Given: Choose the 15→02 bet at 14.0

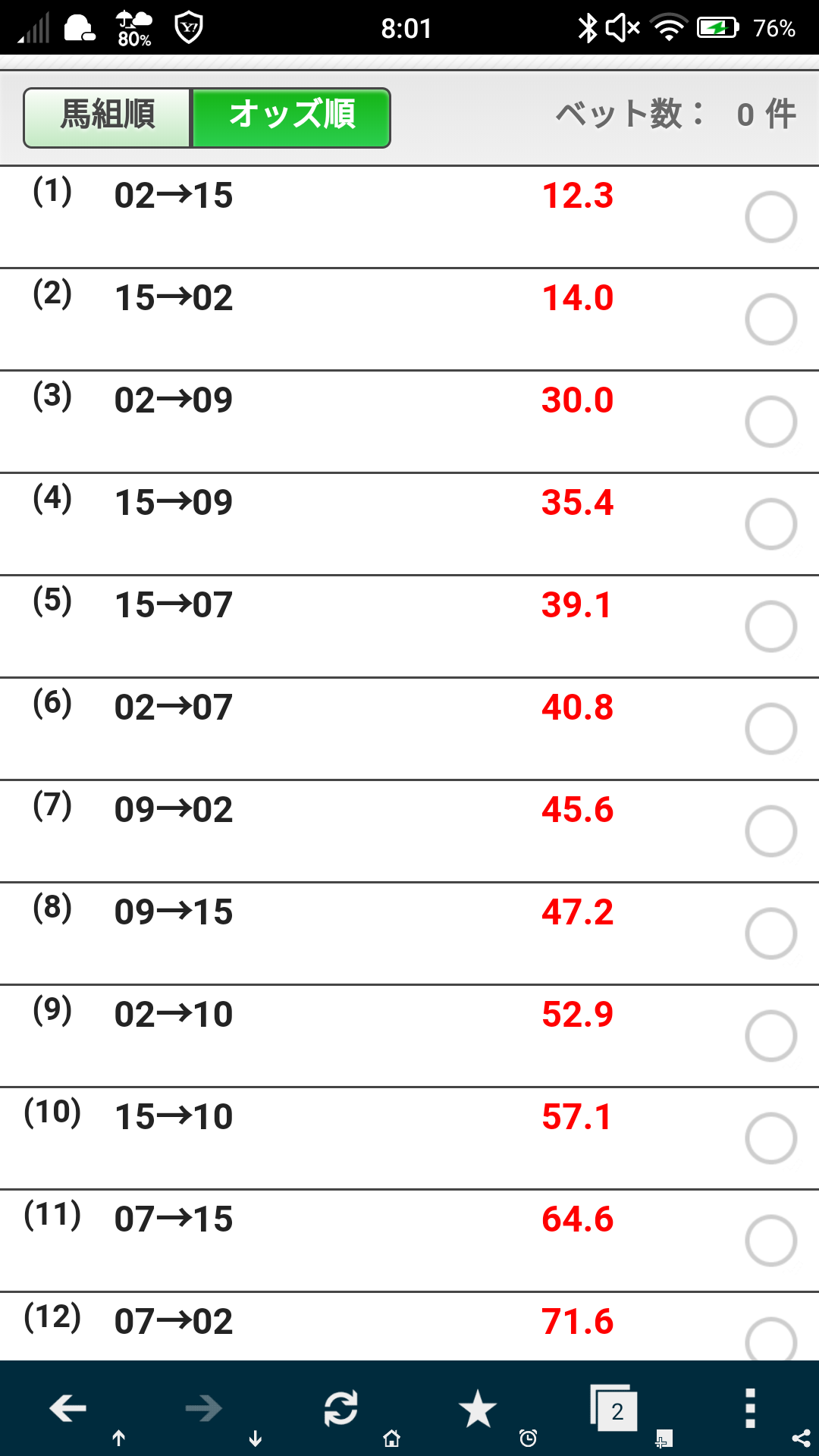Looking at the screenshot, I should pyautogui.click(x=770, y=320).
